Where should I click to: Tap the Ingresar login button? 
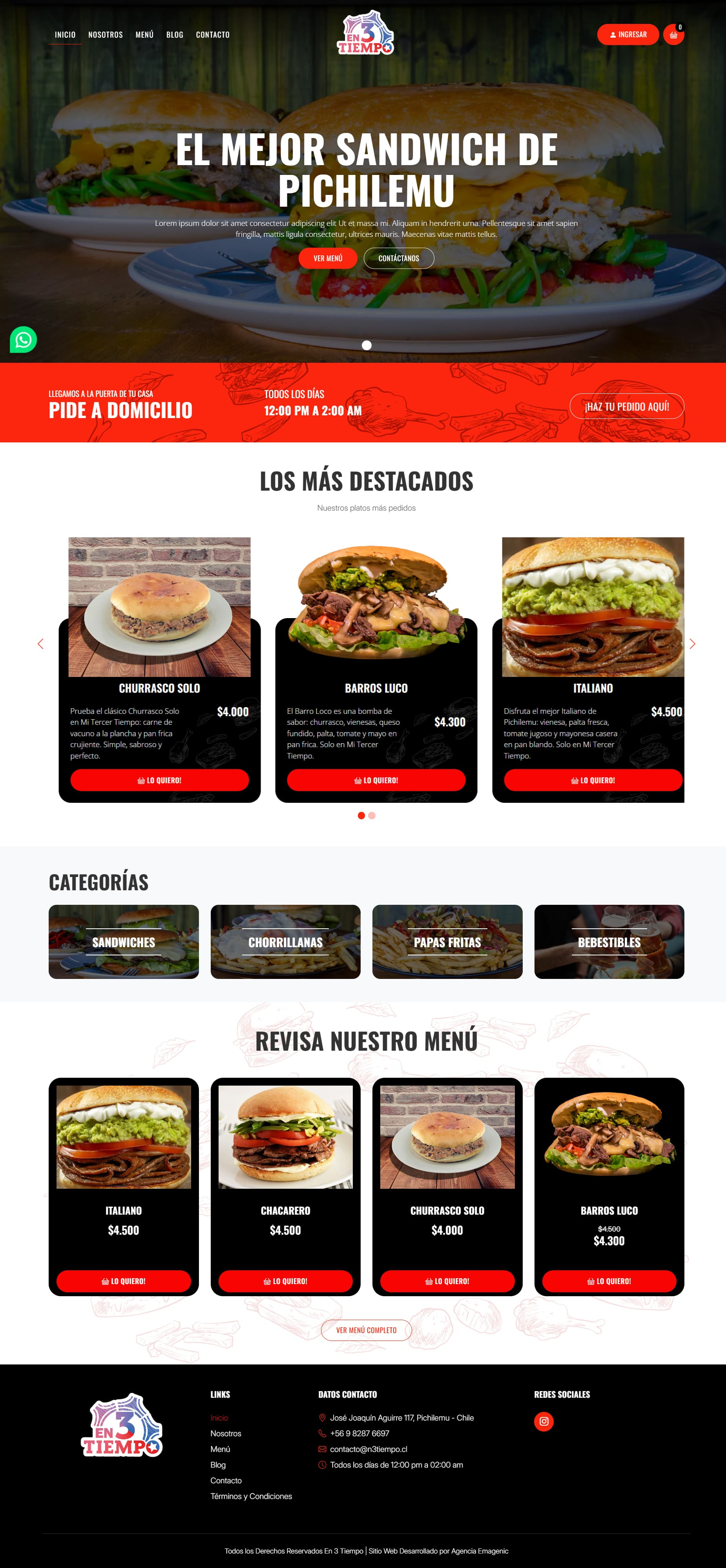[628, 35]
